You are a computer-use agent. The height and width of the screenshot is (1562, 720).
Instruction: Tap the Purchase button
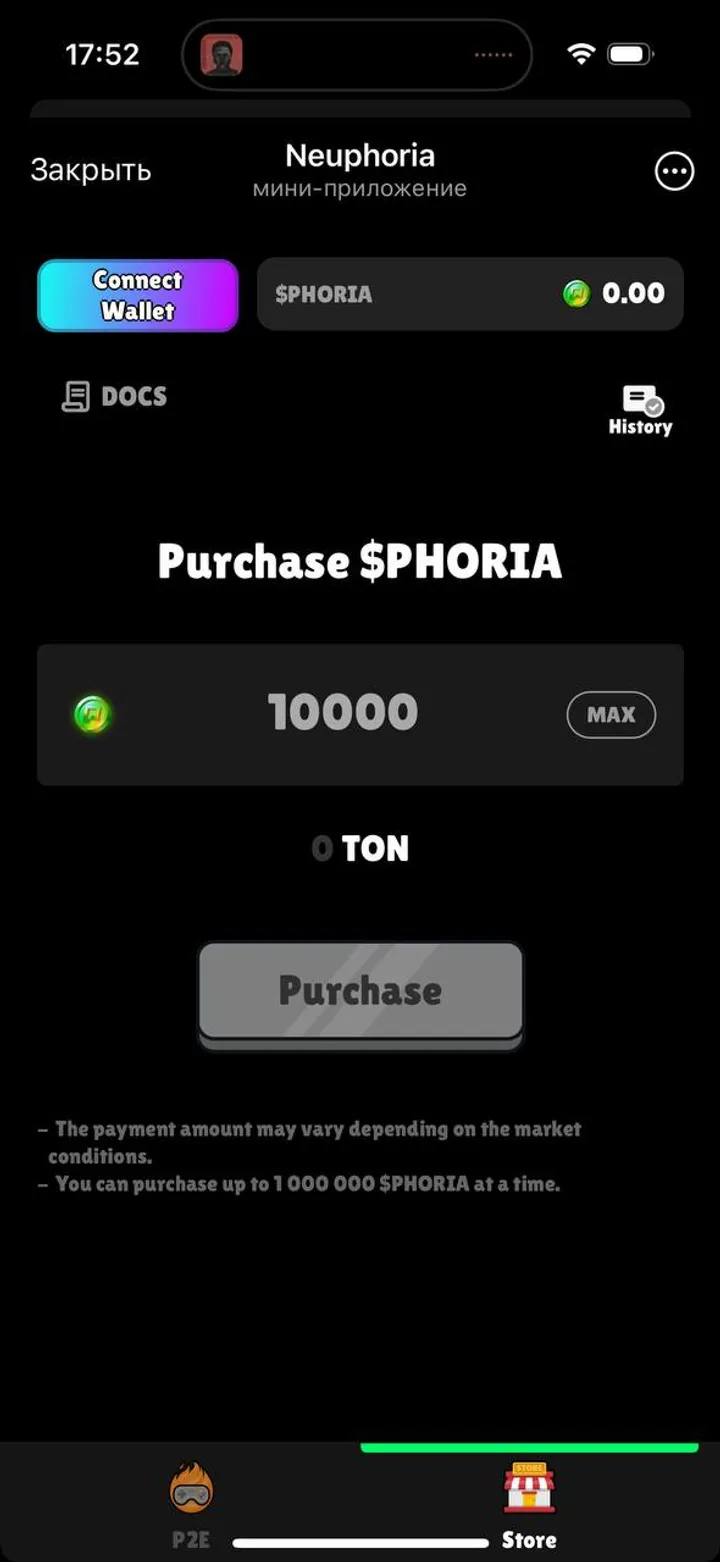coord(360,991)
